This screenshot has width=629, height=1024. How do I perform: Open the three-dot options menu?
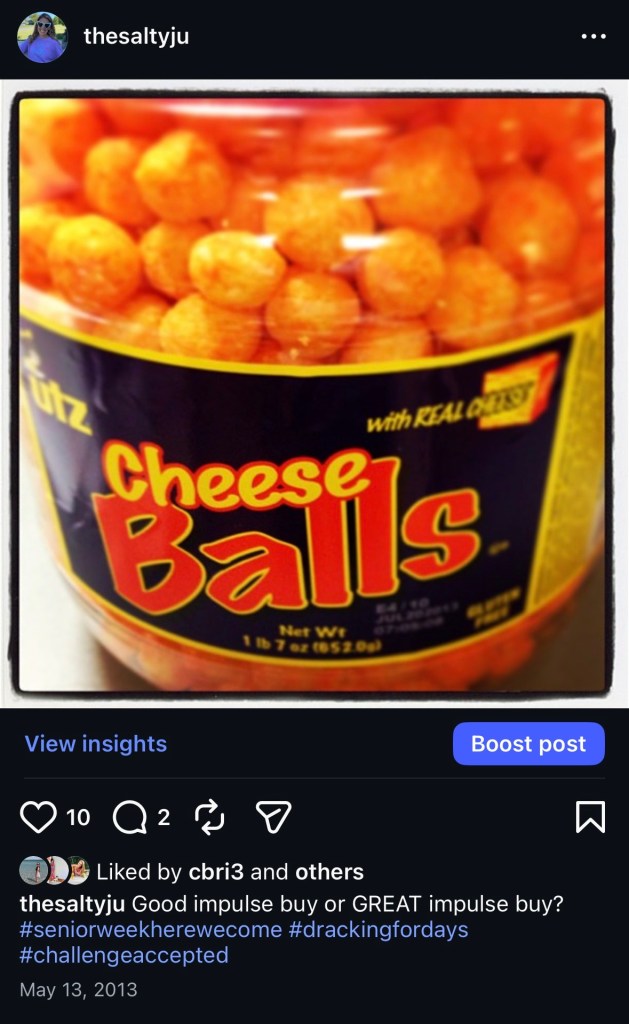tap(593, 37)
